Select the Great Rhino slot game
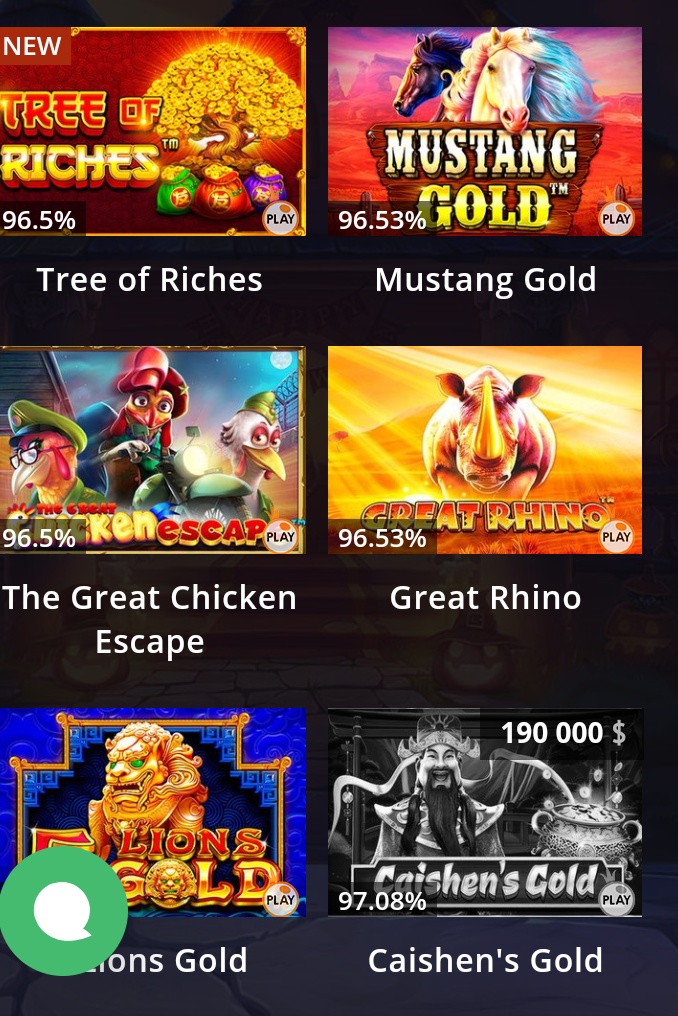Screen dimensions: 678x1016 [x=485, y=450]
